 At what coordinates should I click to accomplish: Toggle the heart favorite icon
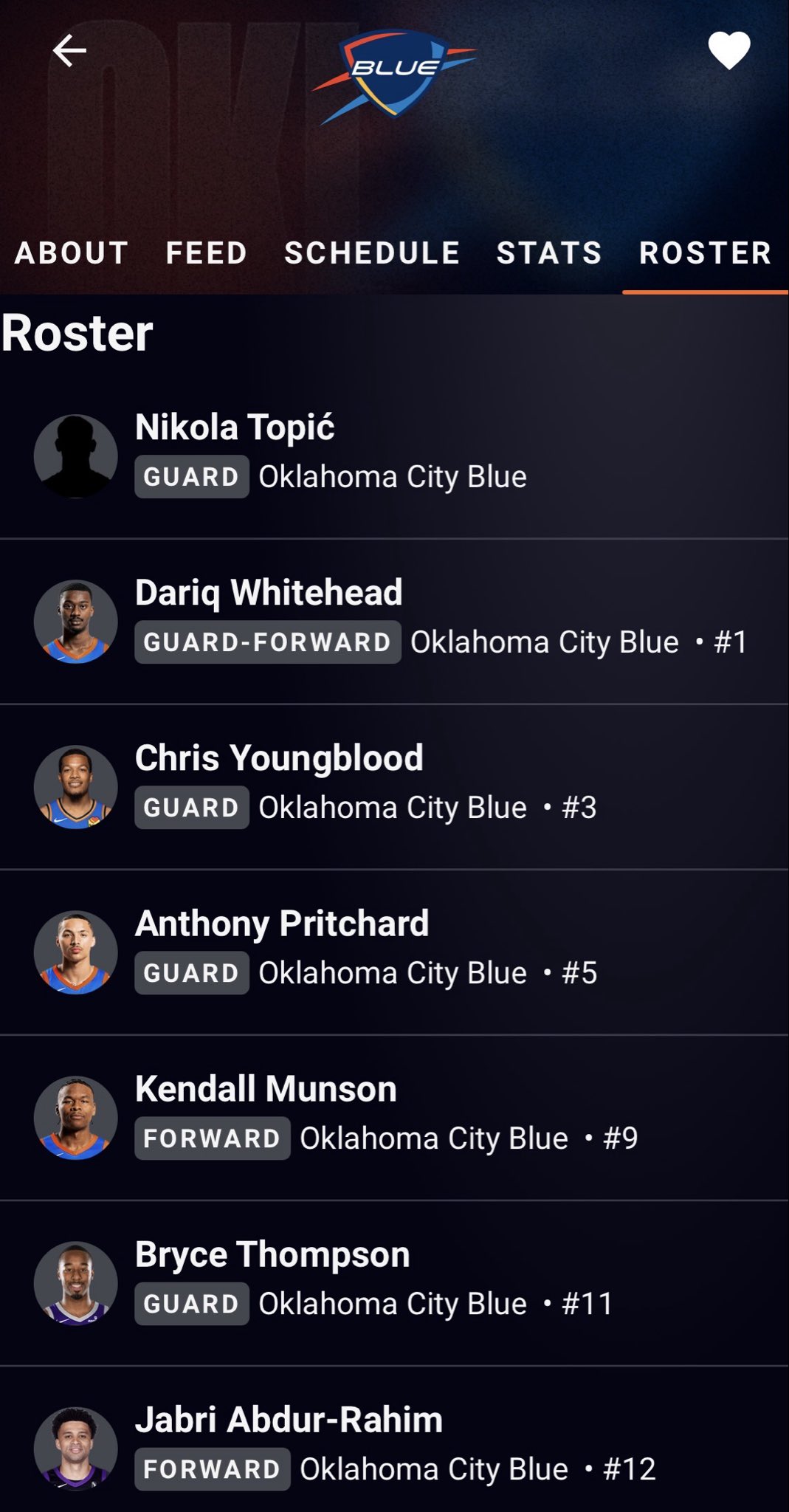(728, 51)
